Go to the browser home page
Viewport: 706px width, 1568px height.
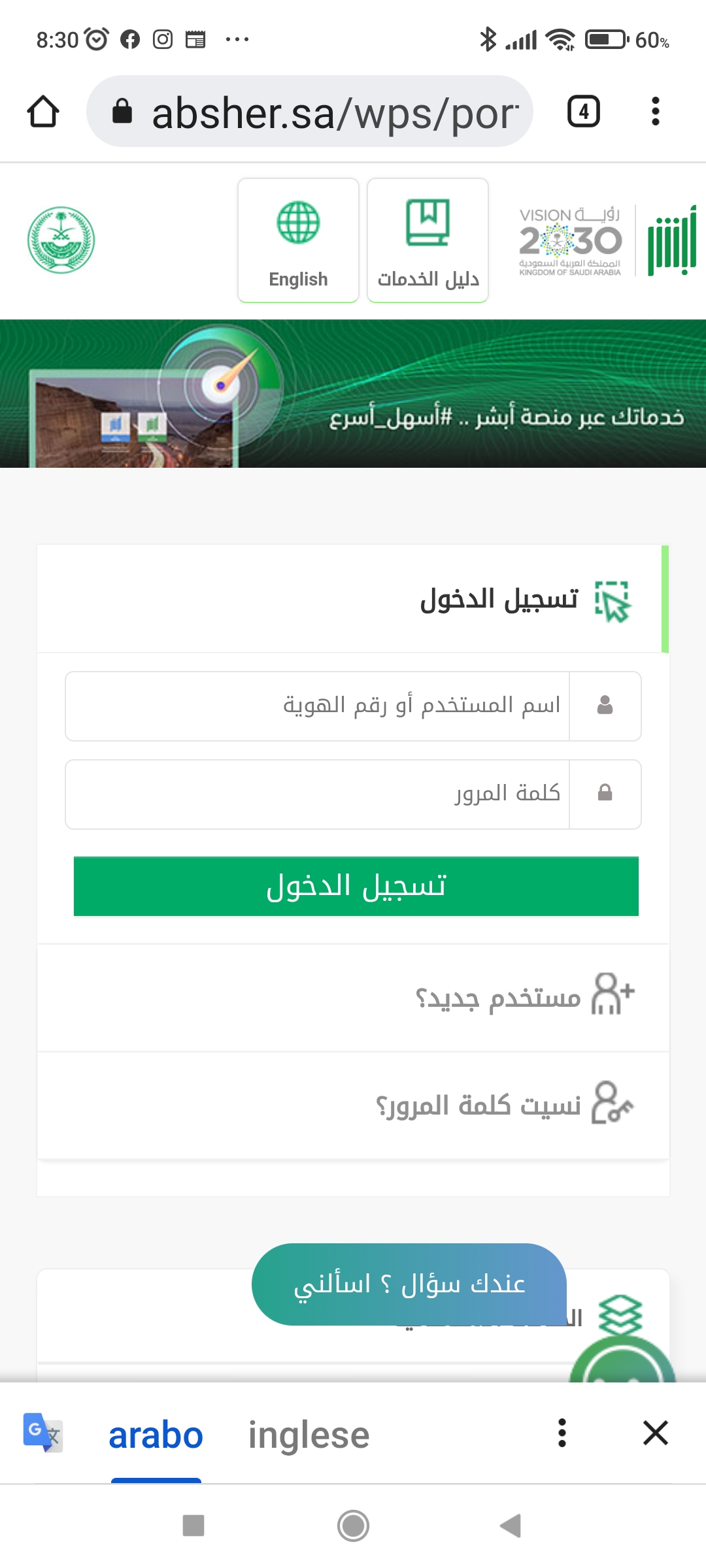tap(43, 112)
